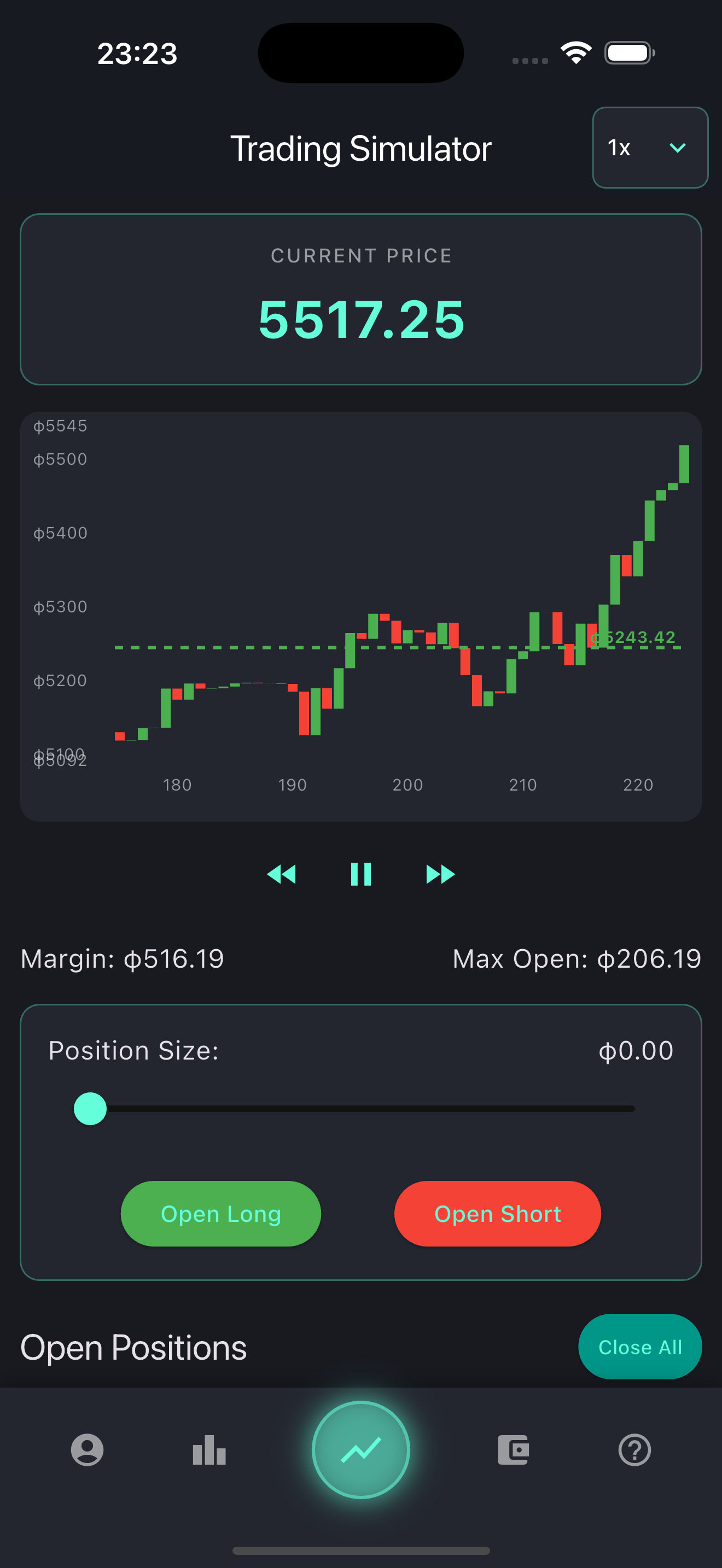
Task: Click the Position Size slider handle
Action: [x=90, y=1108]
